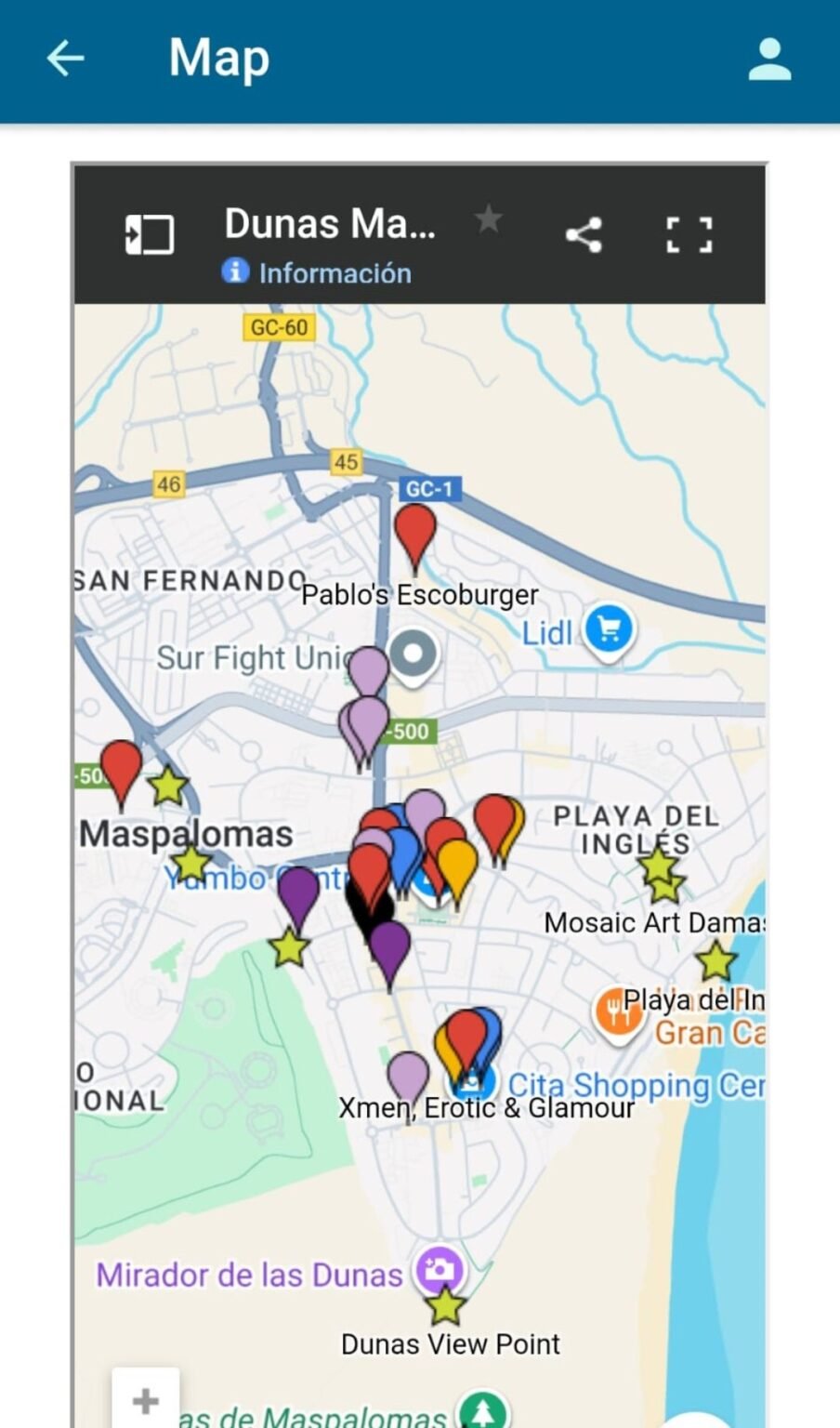This screenshot has width=840, height=1428.
Task: Tap the grey marker beside Sur Fight
Action: coord(413,654)
